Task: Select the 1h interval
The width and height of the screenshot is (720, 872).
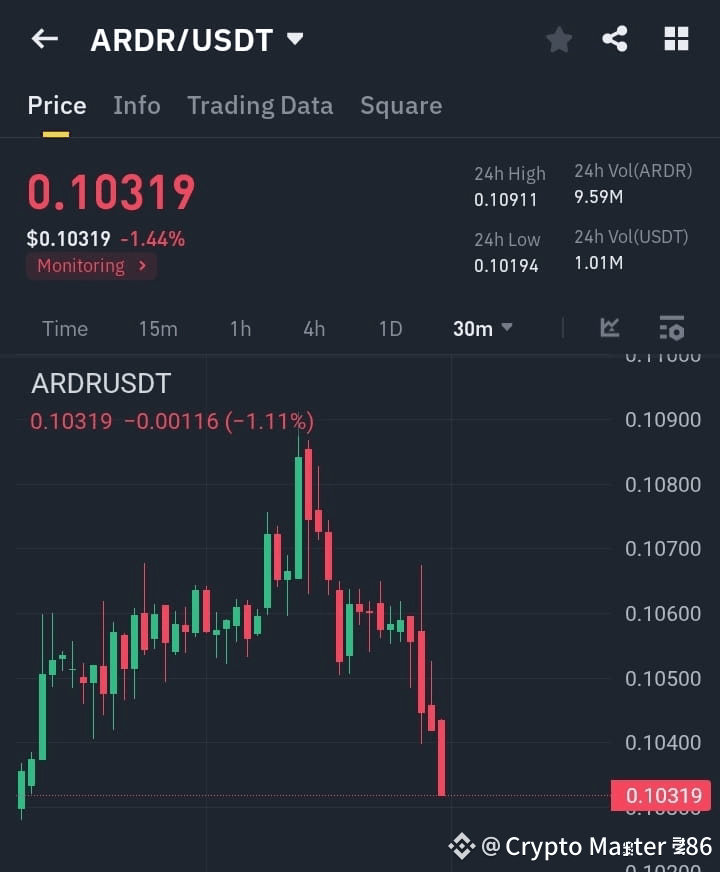Action: (x=240, y=328)
